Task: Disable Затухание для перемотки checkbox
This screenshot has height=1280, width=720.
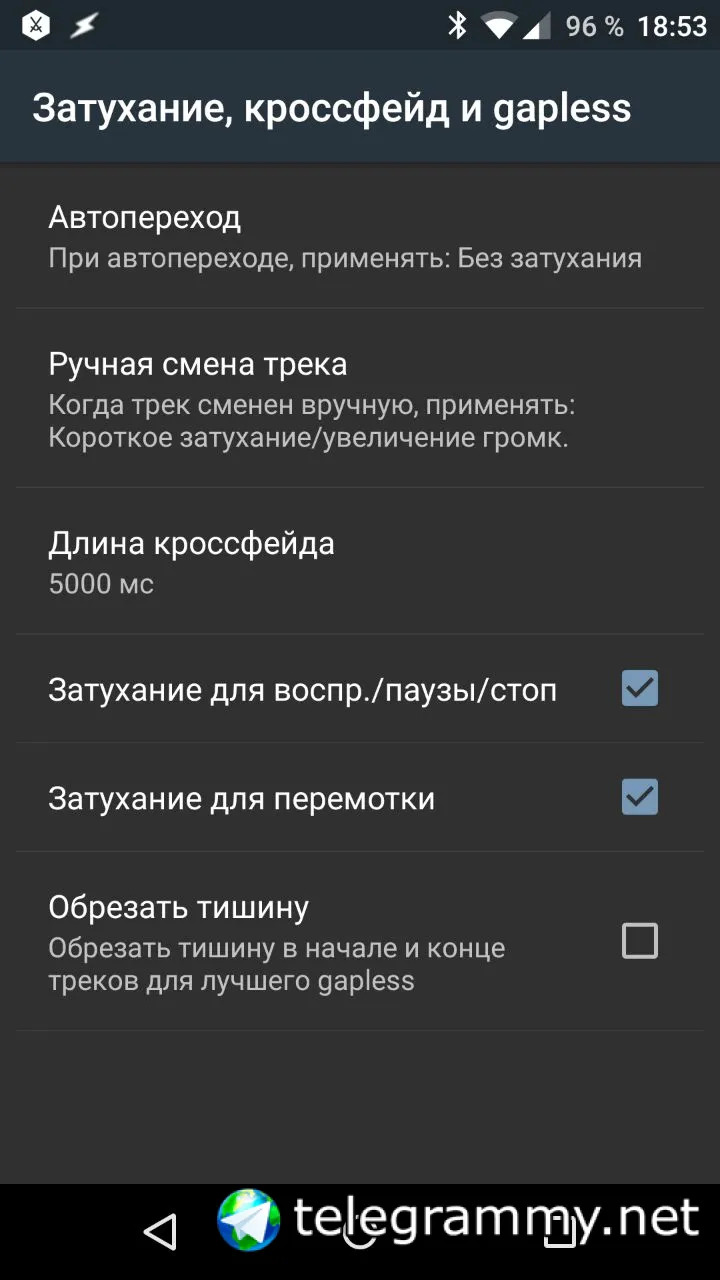Action: pos(639,798)
